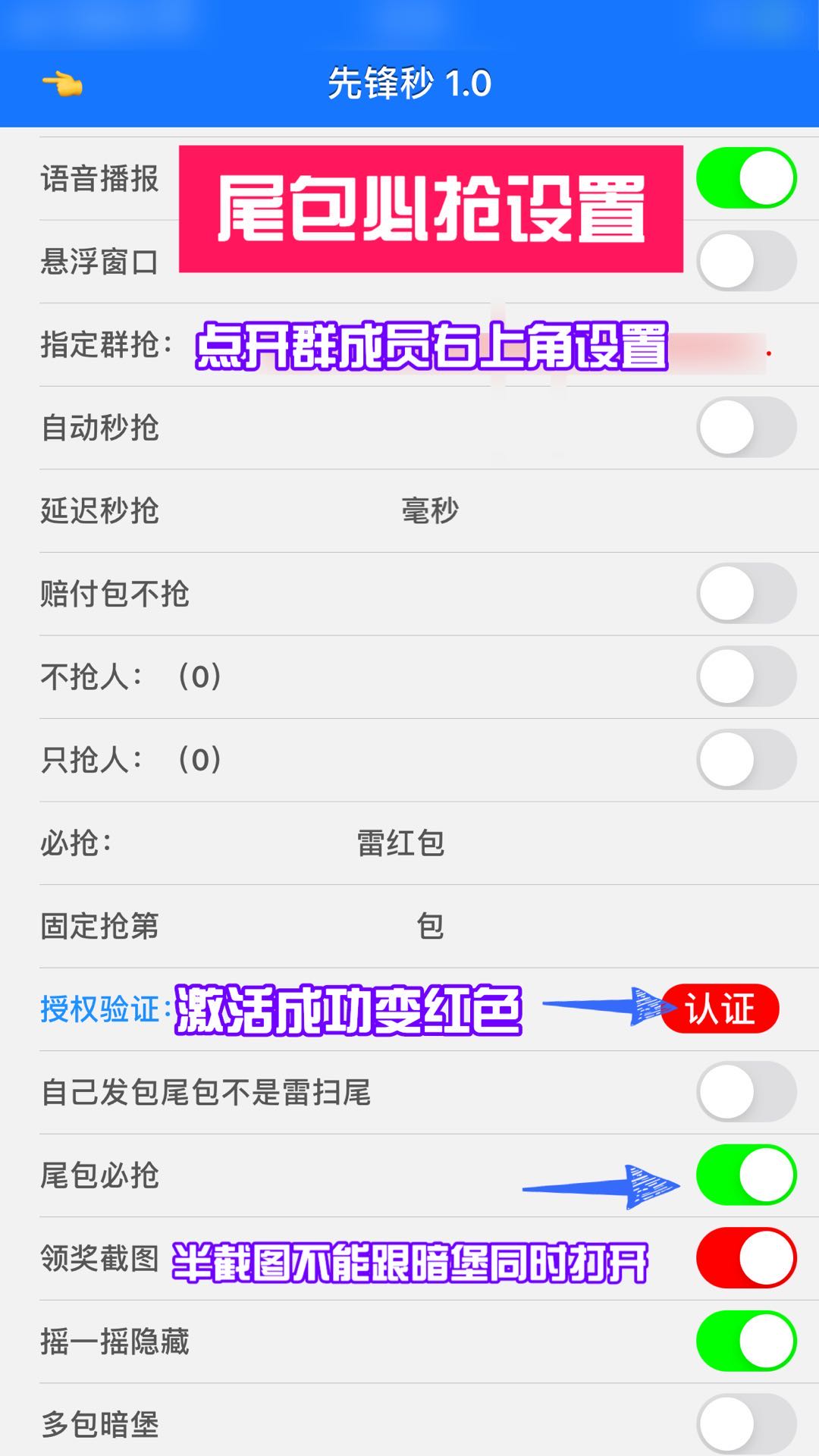Tap the red 认证 button
Screen dimensions: 819x1456
click(x=720, y=1009)
